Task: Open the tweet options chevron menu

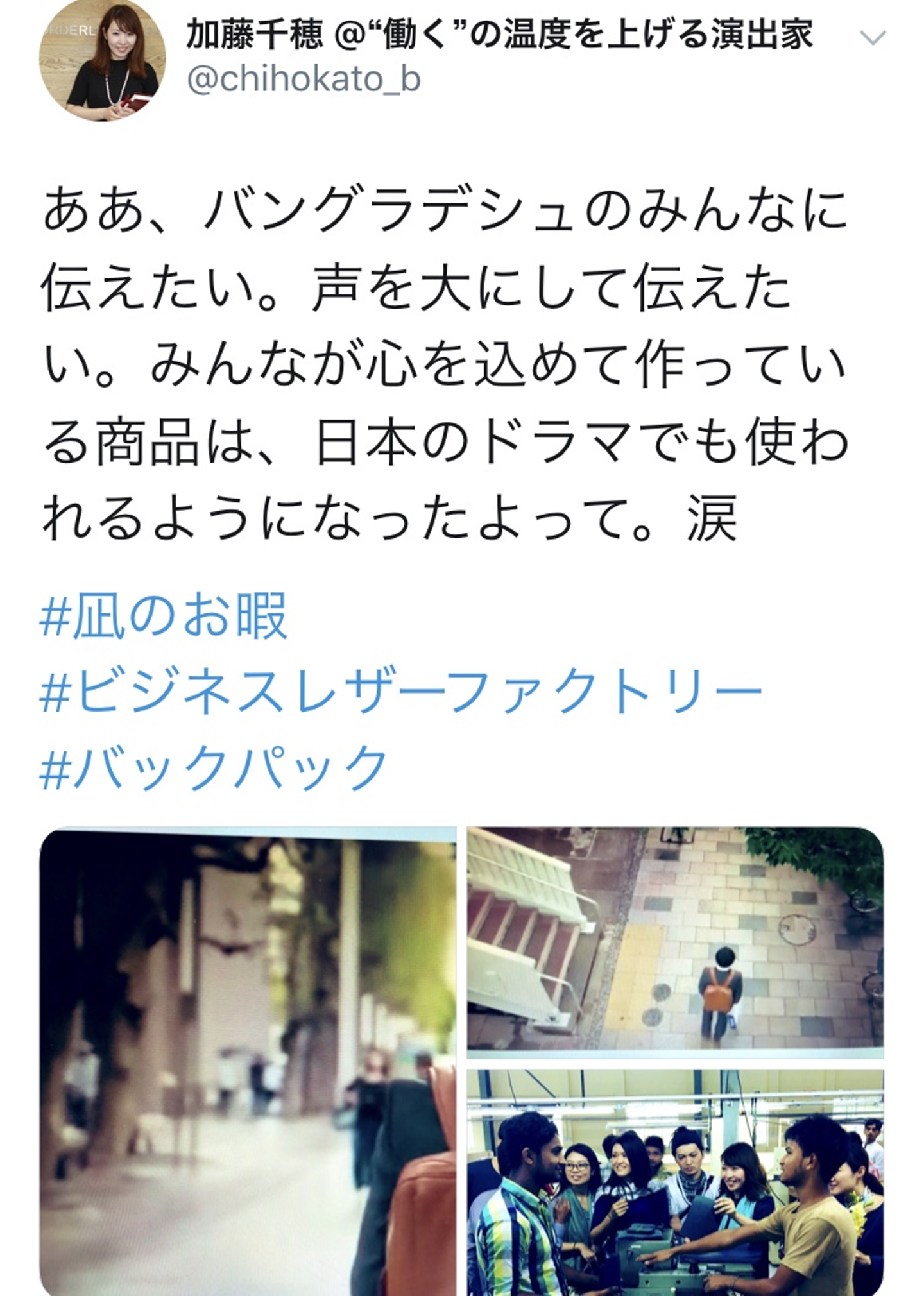Action: point(873,38)
